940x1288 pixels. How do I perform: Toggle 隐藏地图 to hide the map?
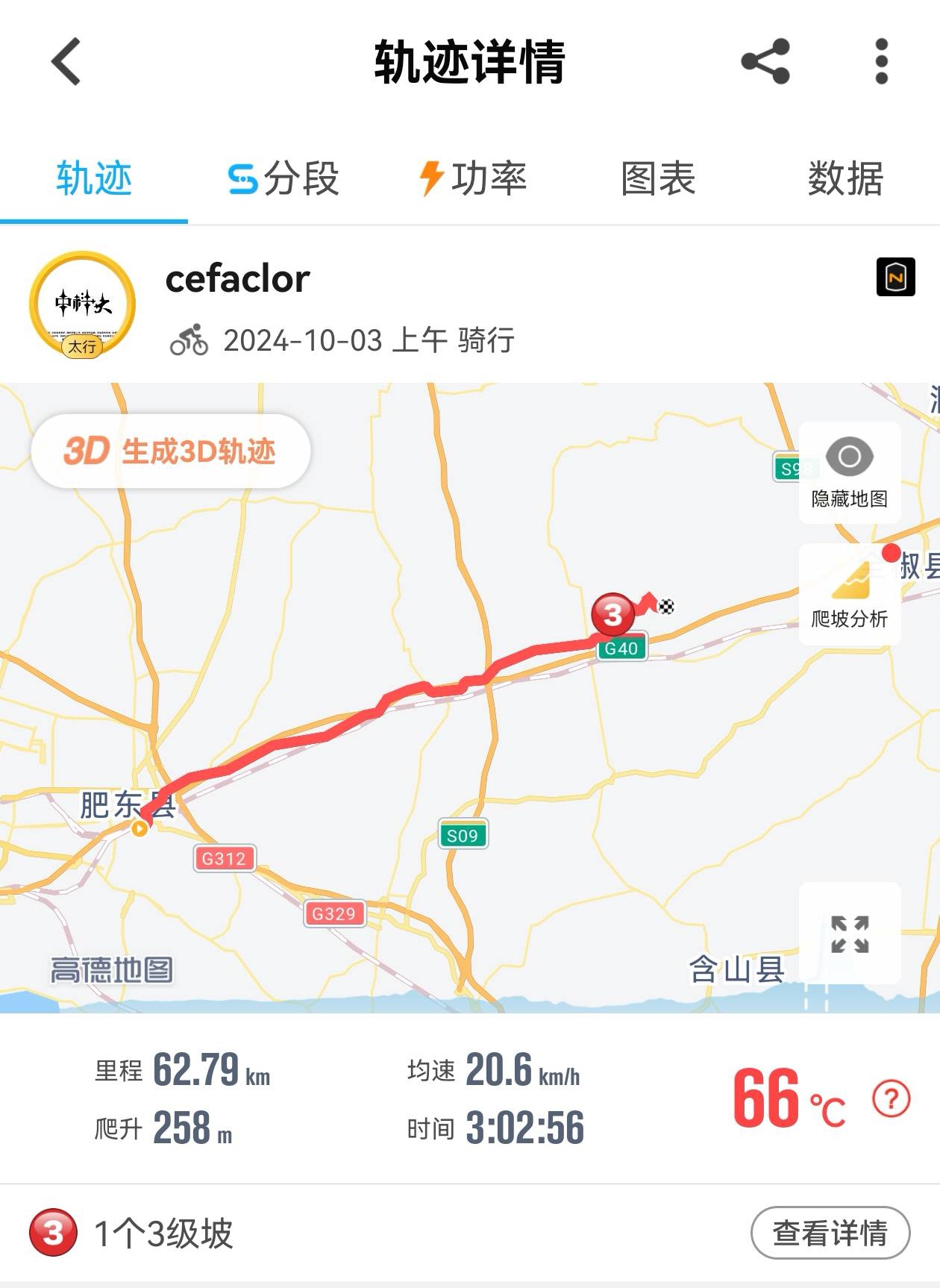(x=849, y=472)
